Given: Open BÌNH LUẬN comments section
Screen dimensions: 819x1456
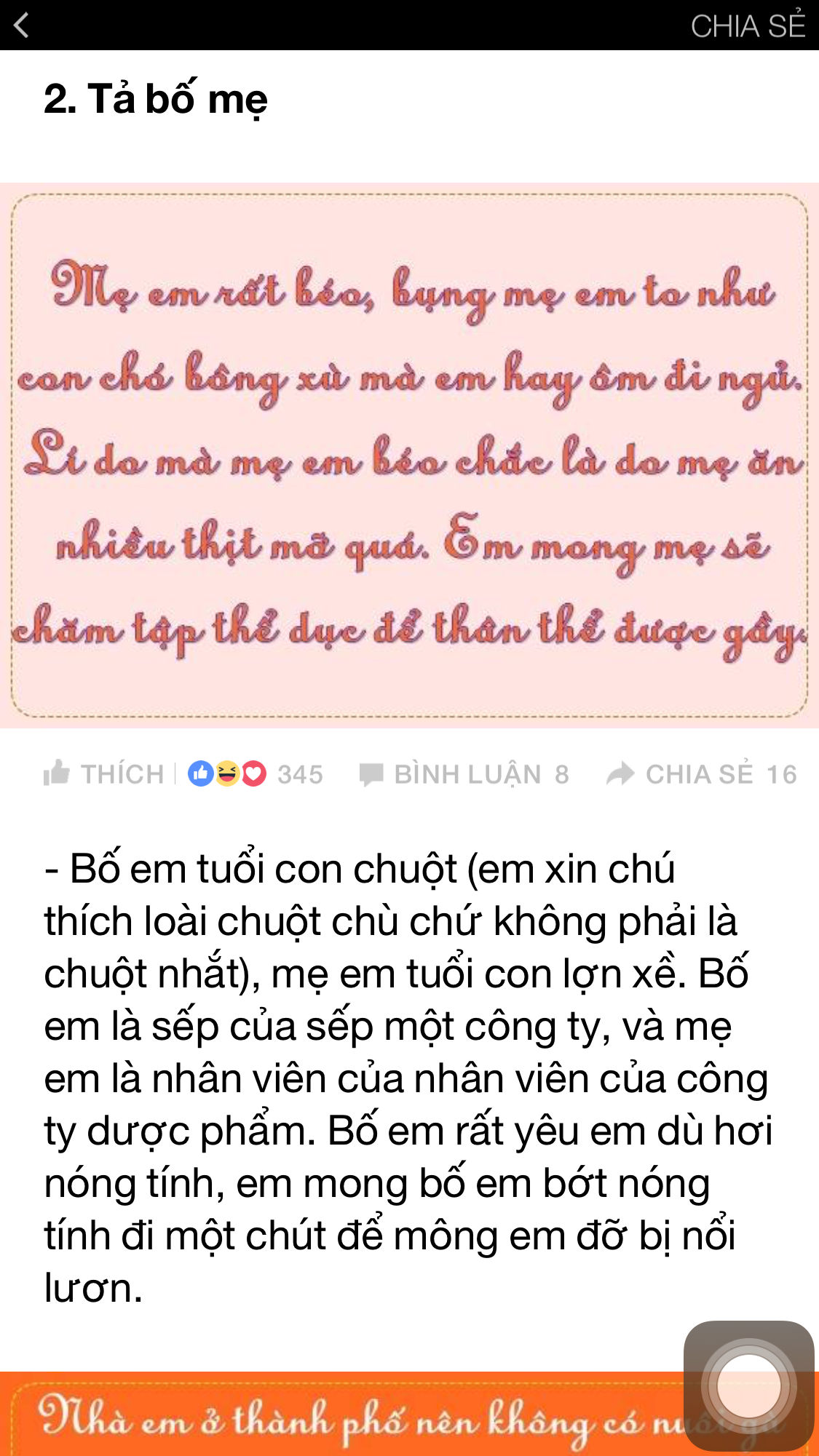Looking at the screenshot, I should [464, 774].
